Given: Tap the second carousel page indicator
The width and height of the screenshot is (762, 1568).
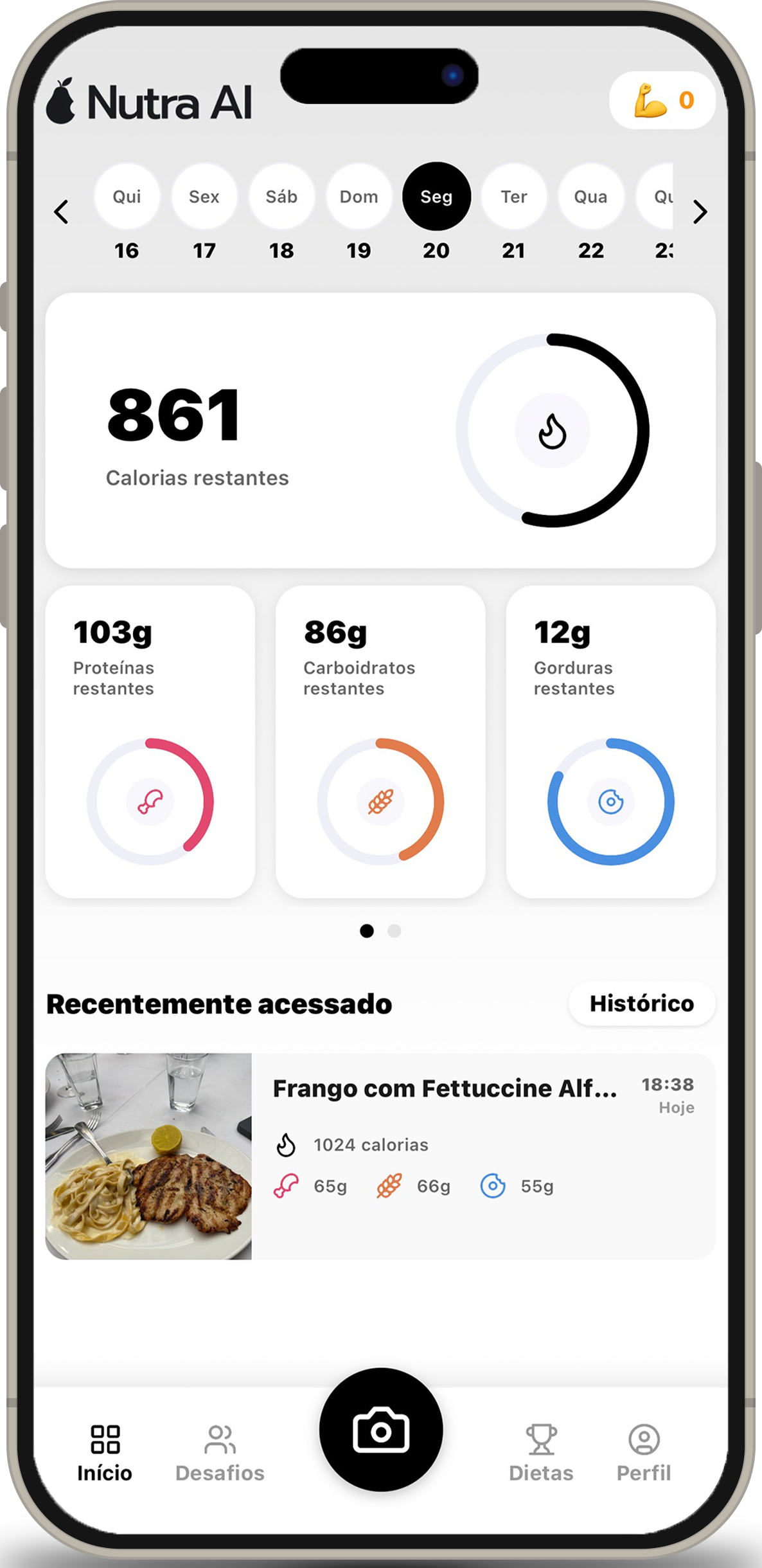Looking at the screenshot, I should [x=394, y=932].
